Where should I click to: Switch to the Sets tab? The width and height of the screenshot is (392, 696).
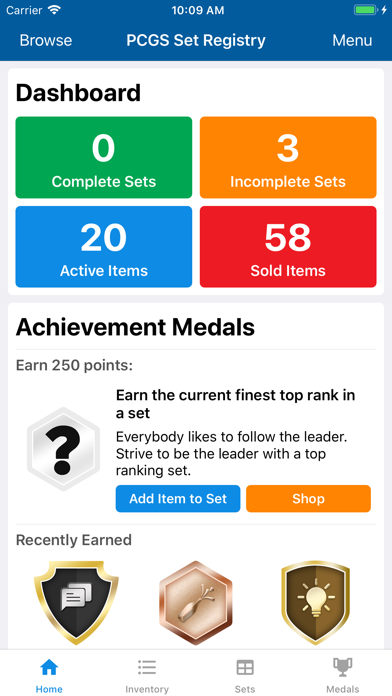click(245, 675)
